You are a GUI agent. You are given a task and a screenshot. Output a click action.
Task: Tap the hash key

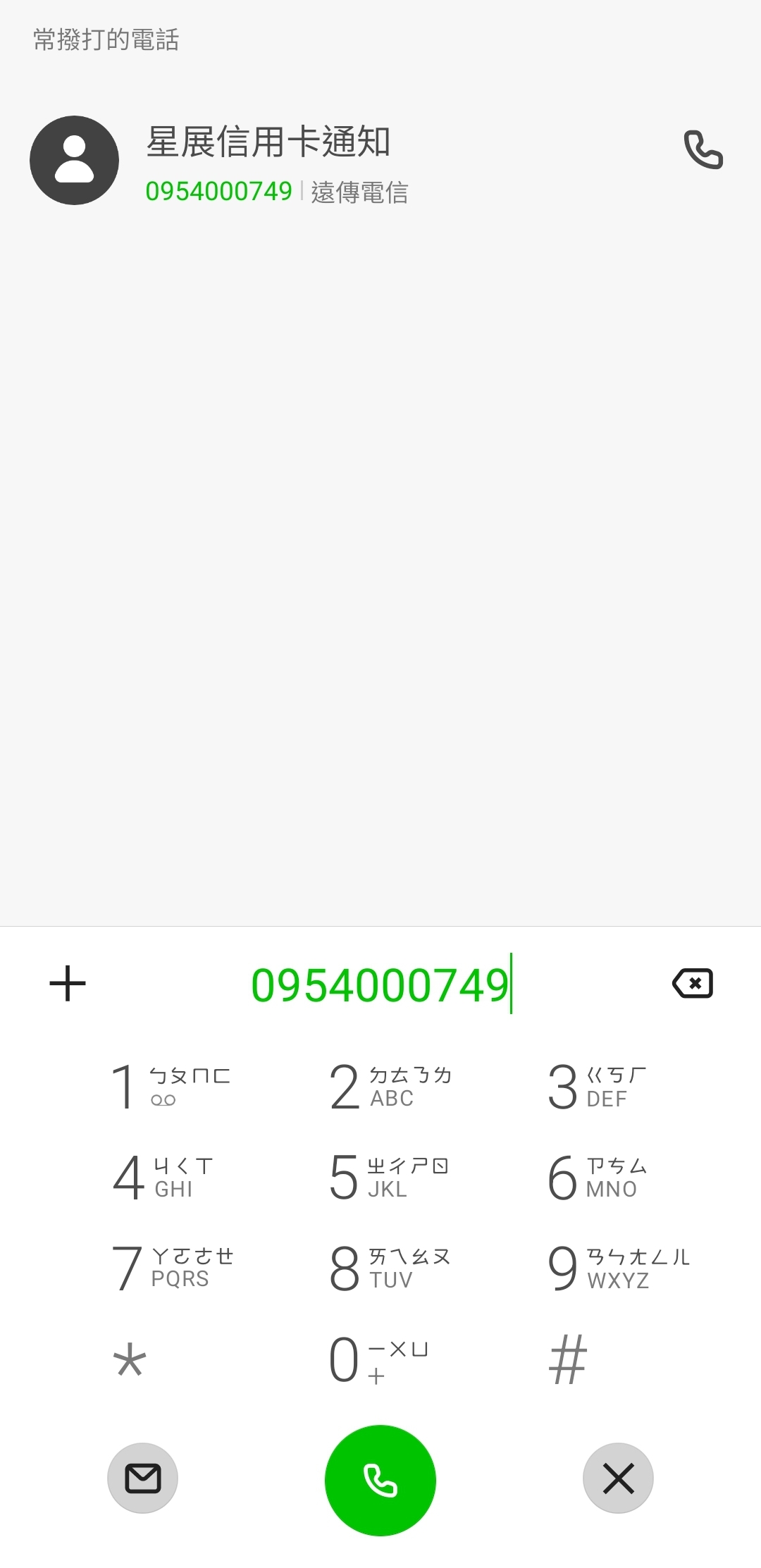pos(568,1360)
